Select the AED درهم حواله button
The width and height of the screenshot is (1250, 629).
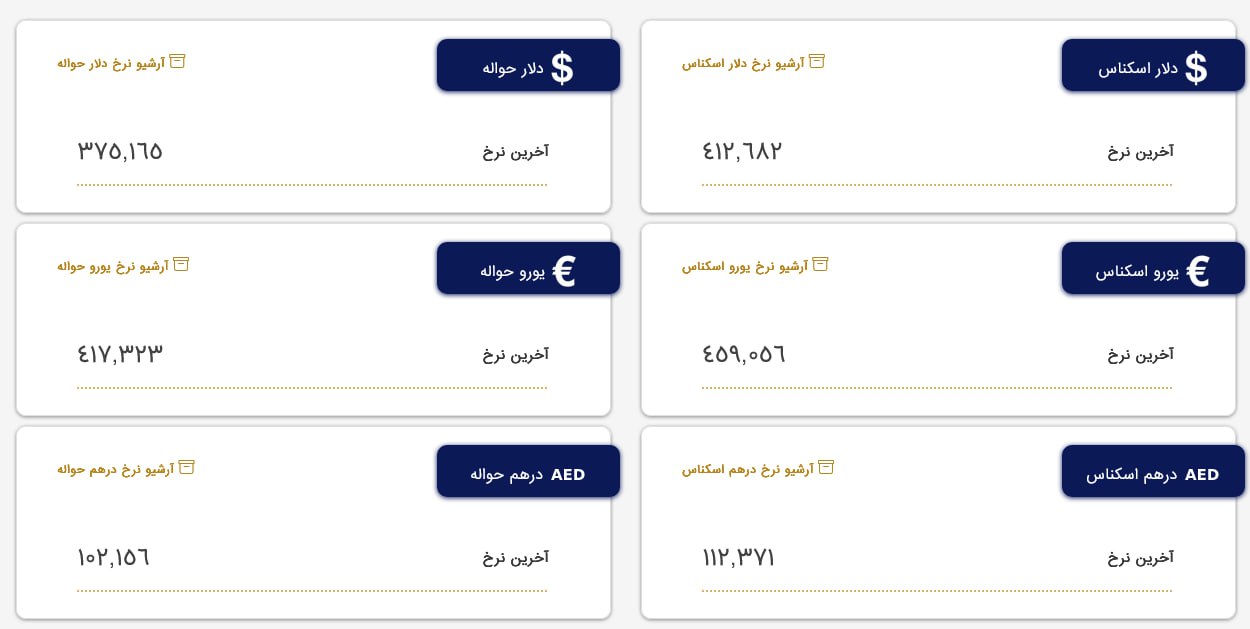[x=528, y=472]
